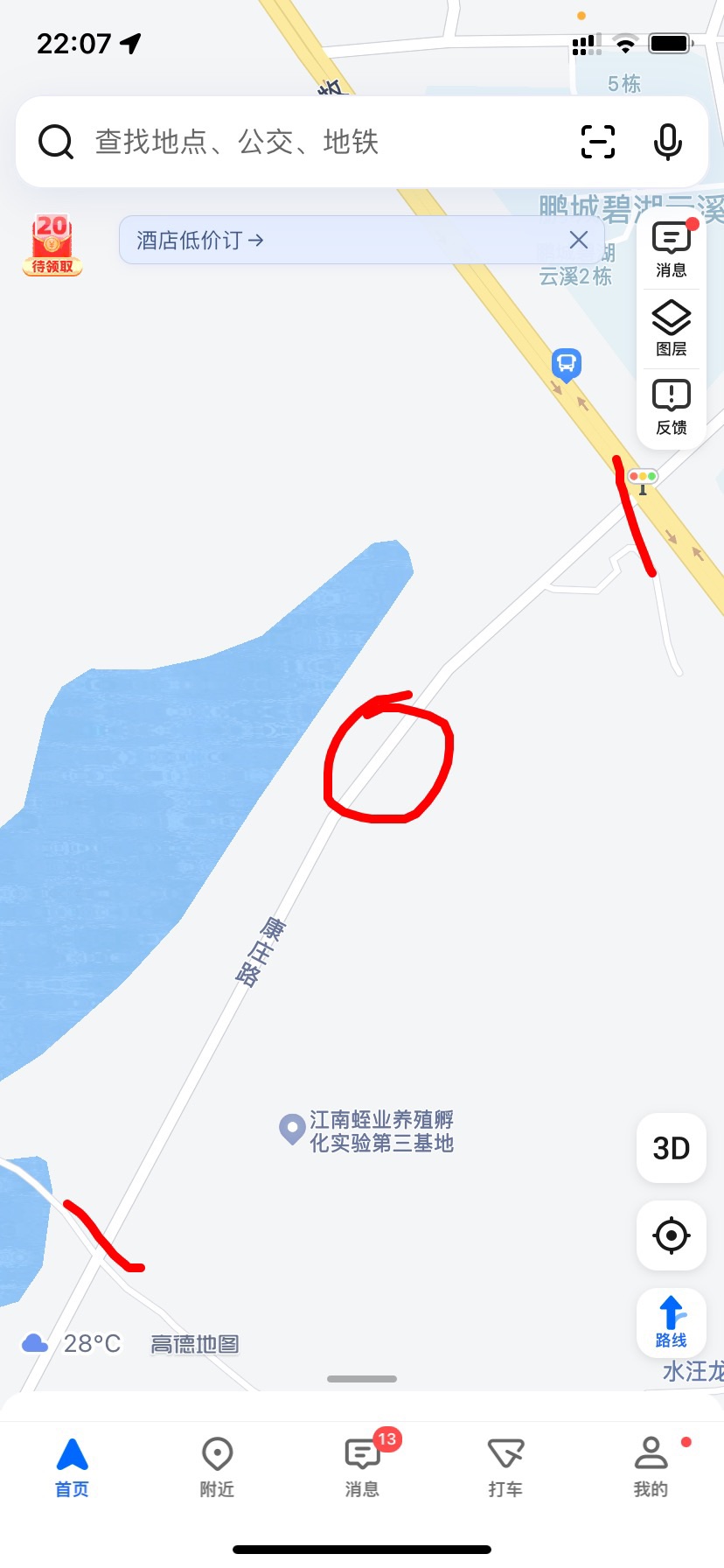Image resolution: width=724 pixels, height=1568 pixels.
Task: Open the 路线 route planner
Action: pos(672,1322)
